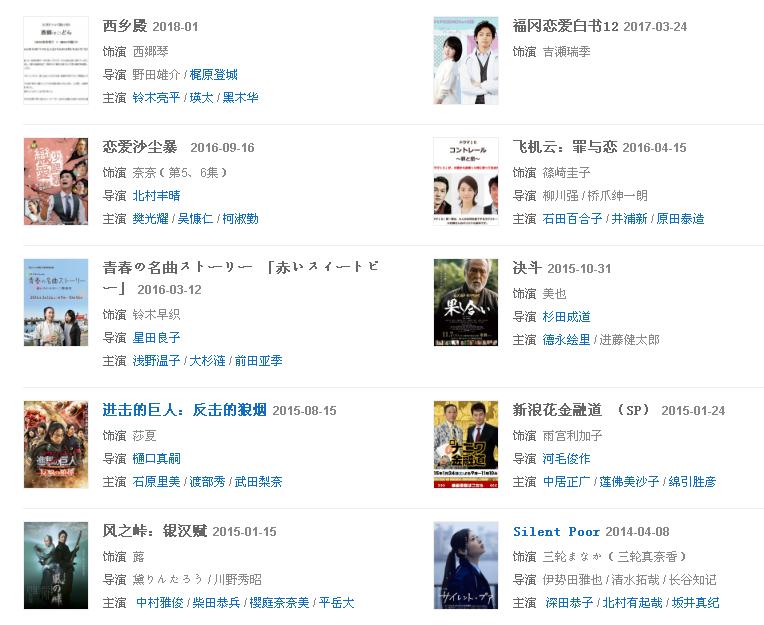
Task: Open the Silent Poor title link
Action: point(556,531)
